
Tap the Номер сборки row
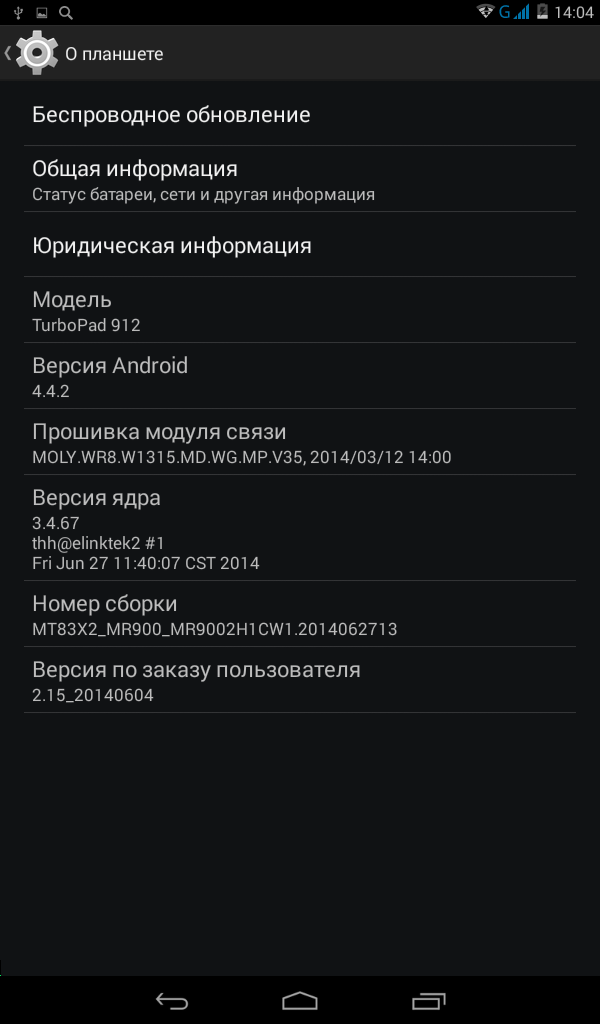300,615
